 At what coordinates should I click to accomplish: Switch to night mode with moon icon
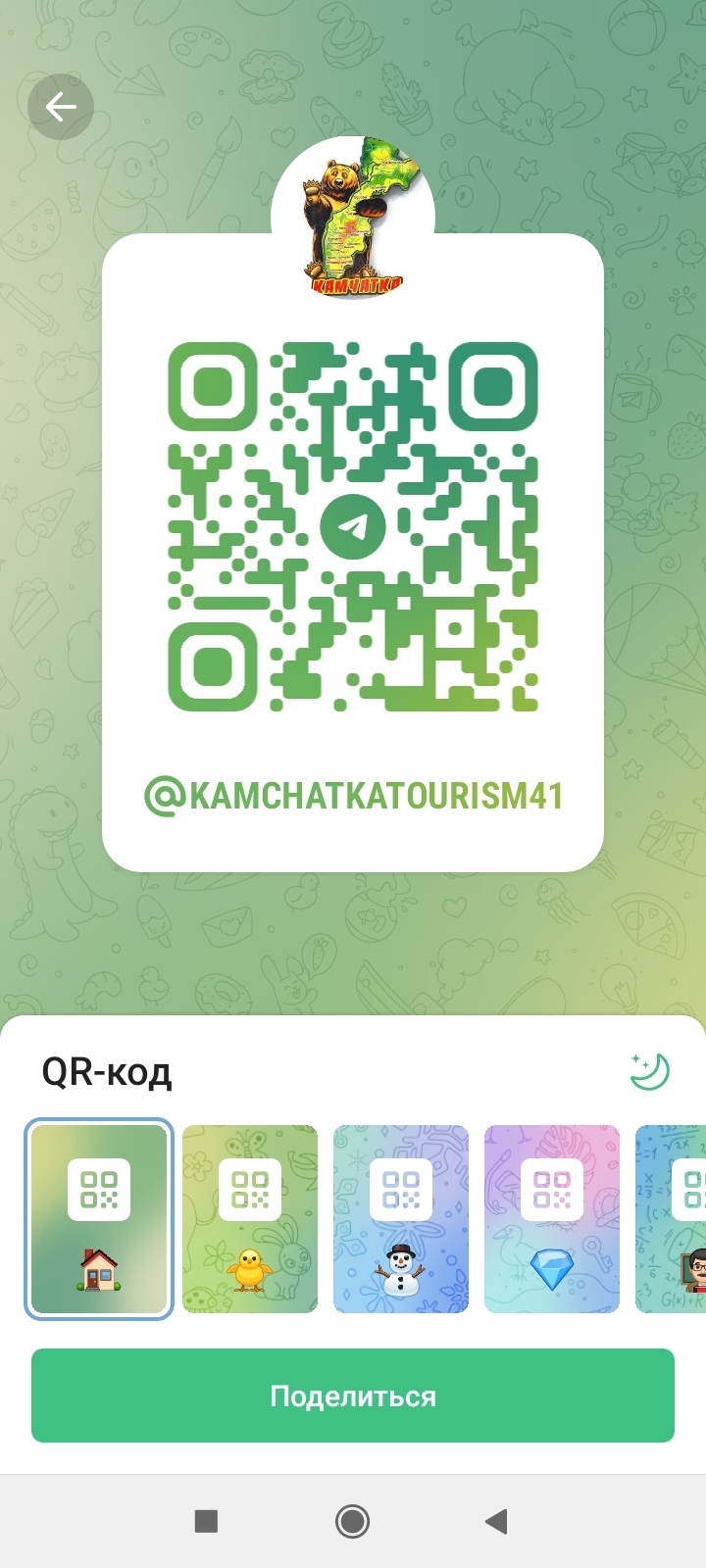(x=649, y=1071)
